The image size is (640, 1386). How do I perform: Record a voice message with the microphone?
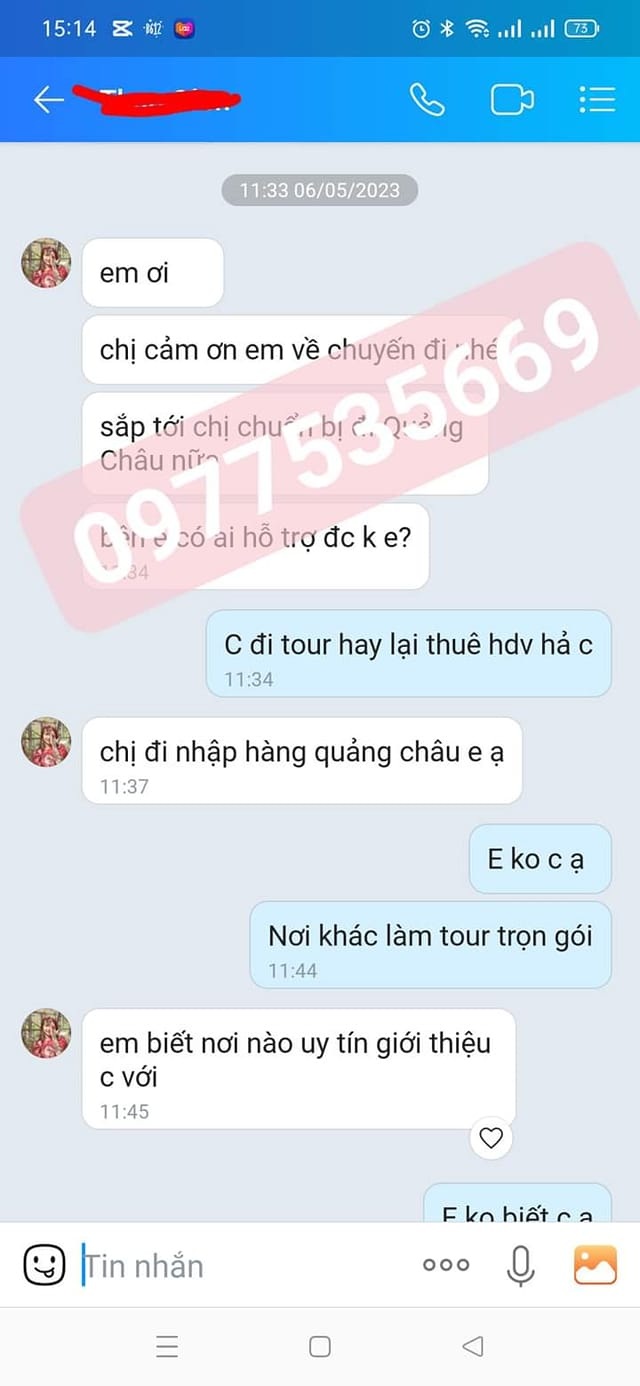tap(520, 1265)
